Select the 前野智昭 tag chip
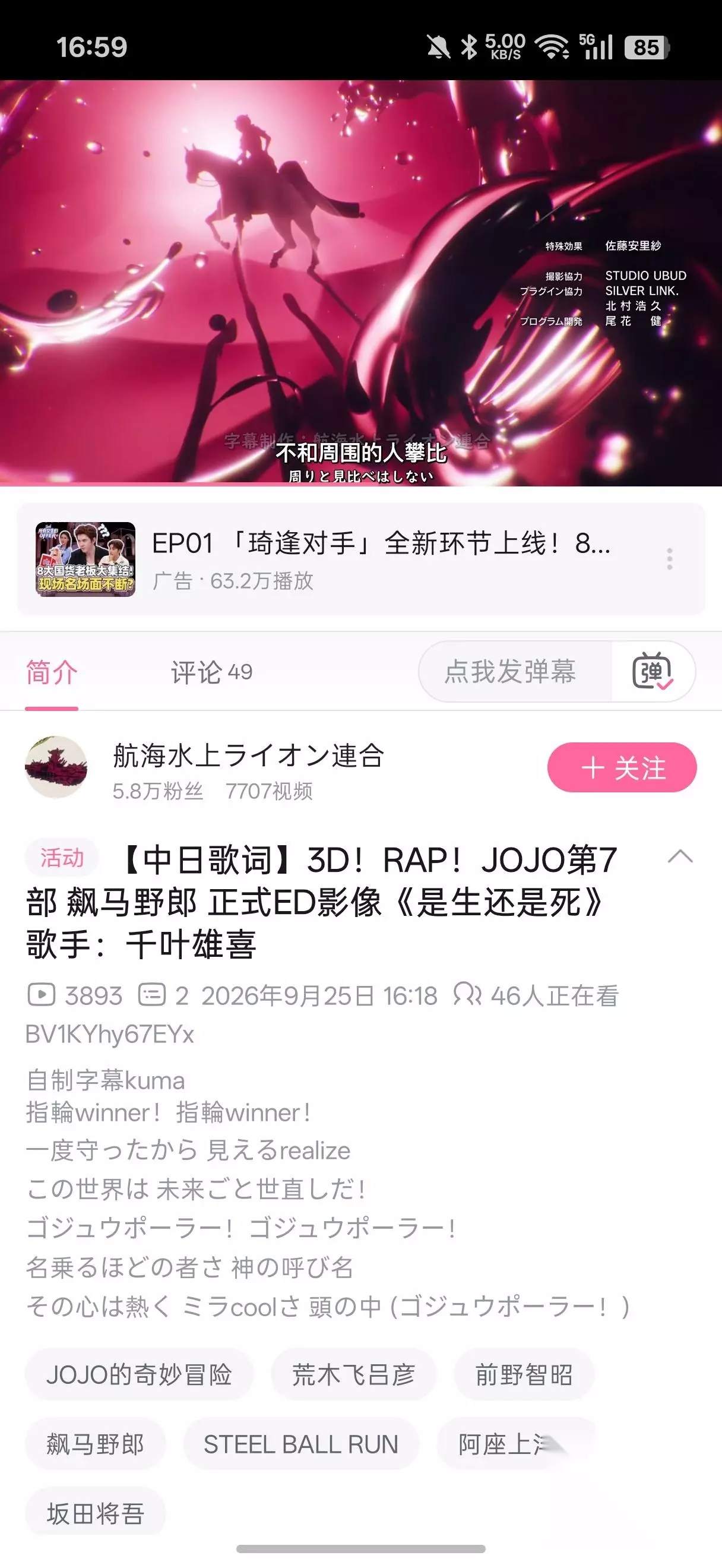 [x=524, y=1374]
